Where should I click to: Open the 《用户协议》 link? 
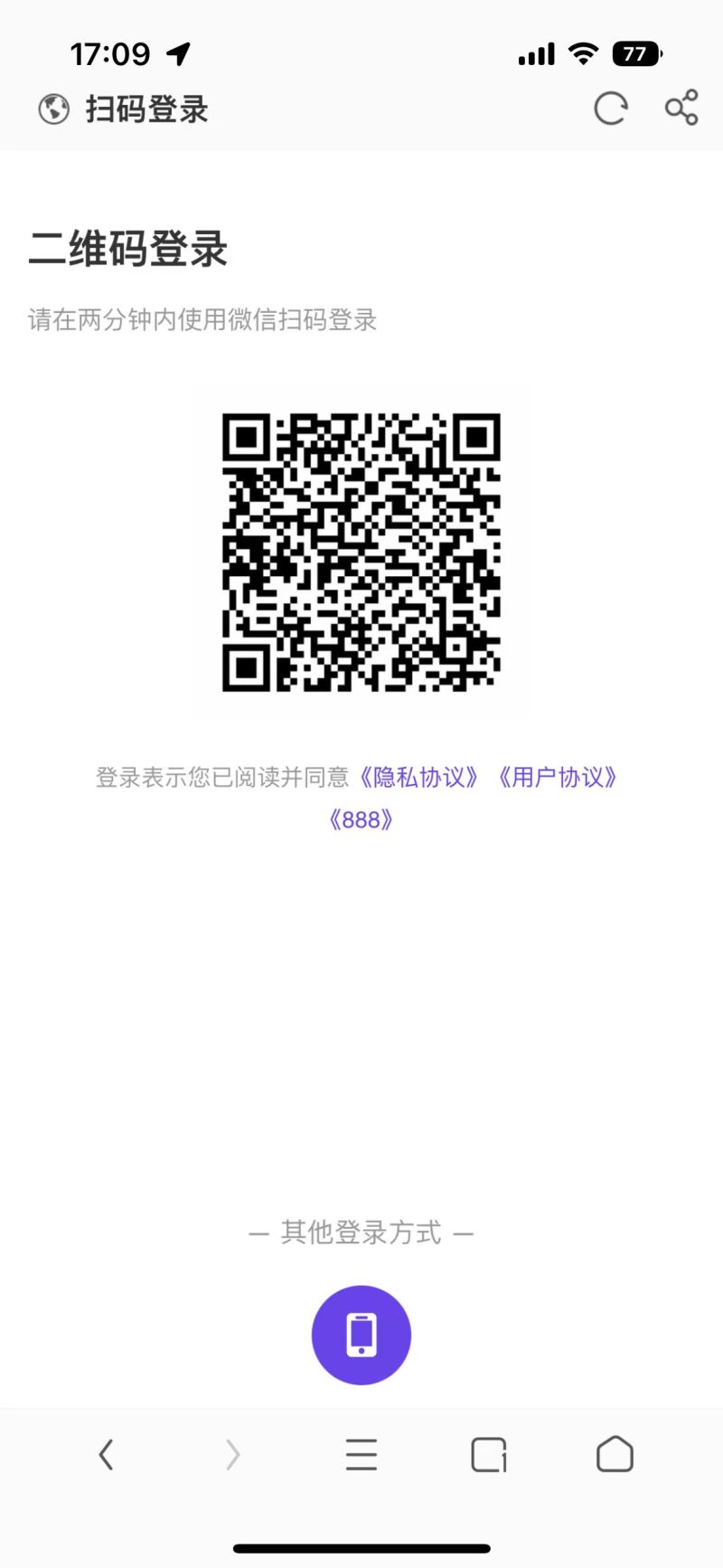[x=557, y=777]
